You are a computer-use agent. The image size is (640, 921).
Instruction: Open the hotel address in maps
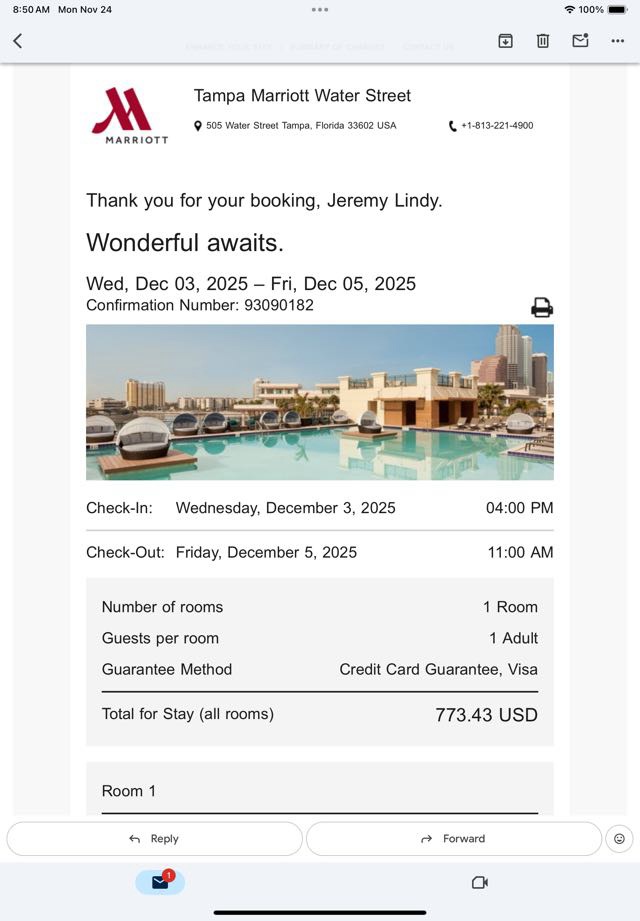[x=300, y=126]
